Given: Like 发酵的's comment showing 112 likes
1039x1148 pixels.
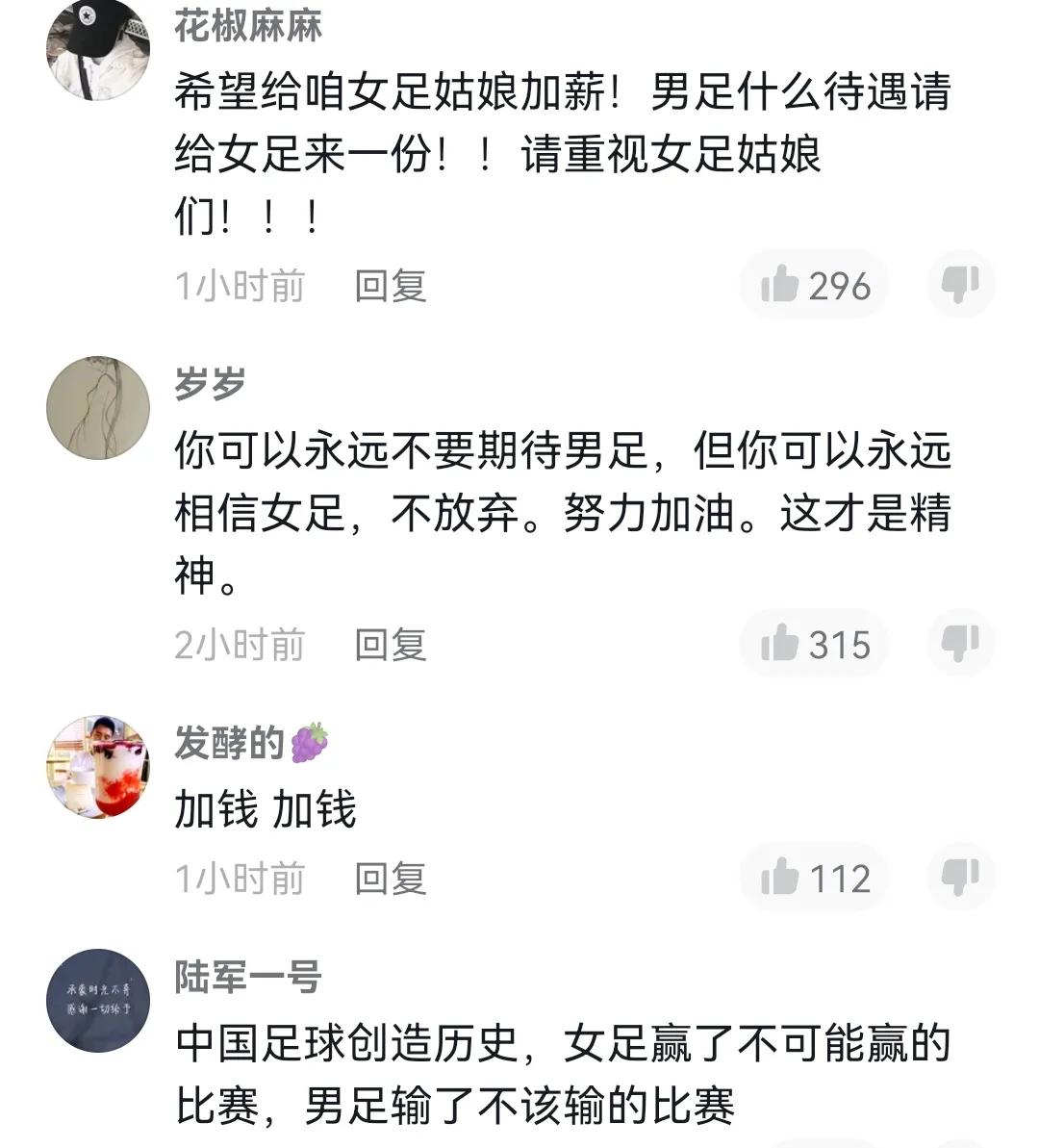Looking at the screenshot, I should [813, 877].
